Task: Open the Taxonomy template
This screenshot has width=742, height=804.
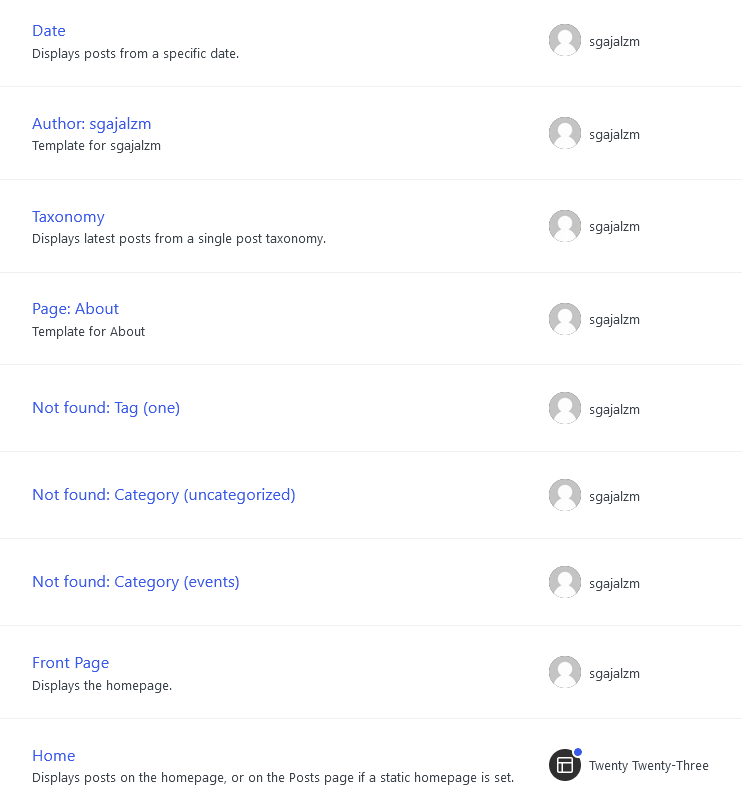Action: [68, 216]
